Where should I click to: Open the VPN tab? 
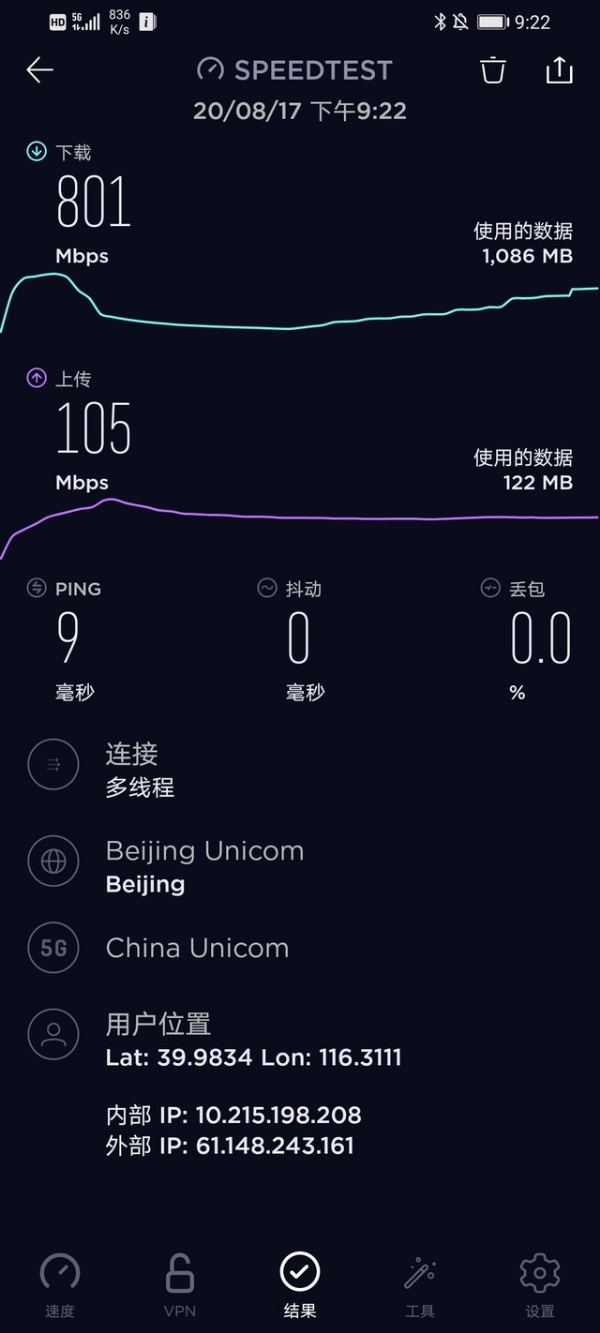pyautogui.click(x=180, y=1285)
